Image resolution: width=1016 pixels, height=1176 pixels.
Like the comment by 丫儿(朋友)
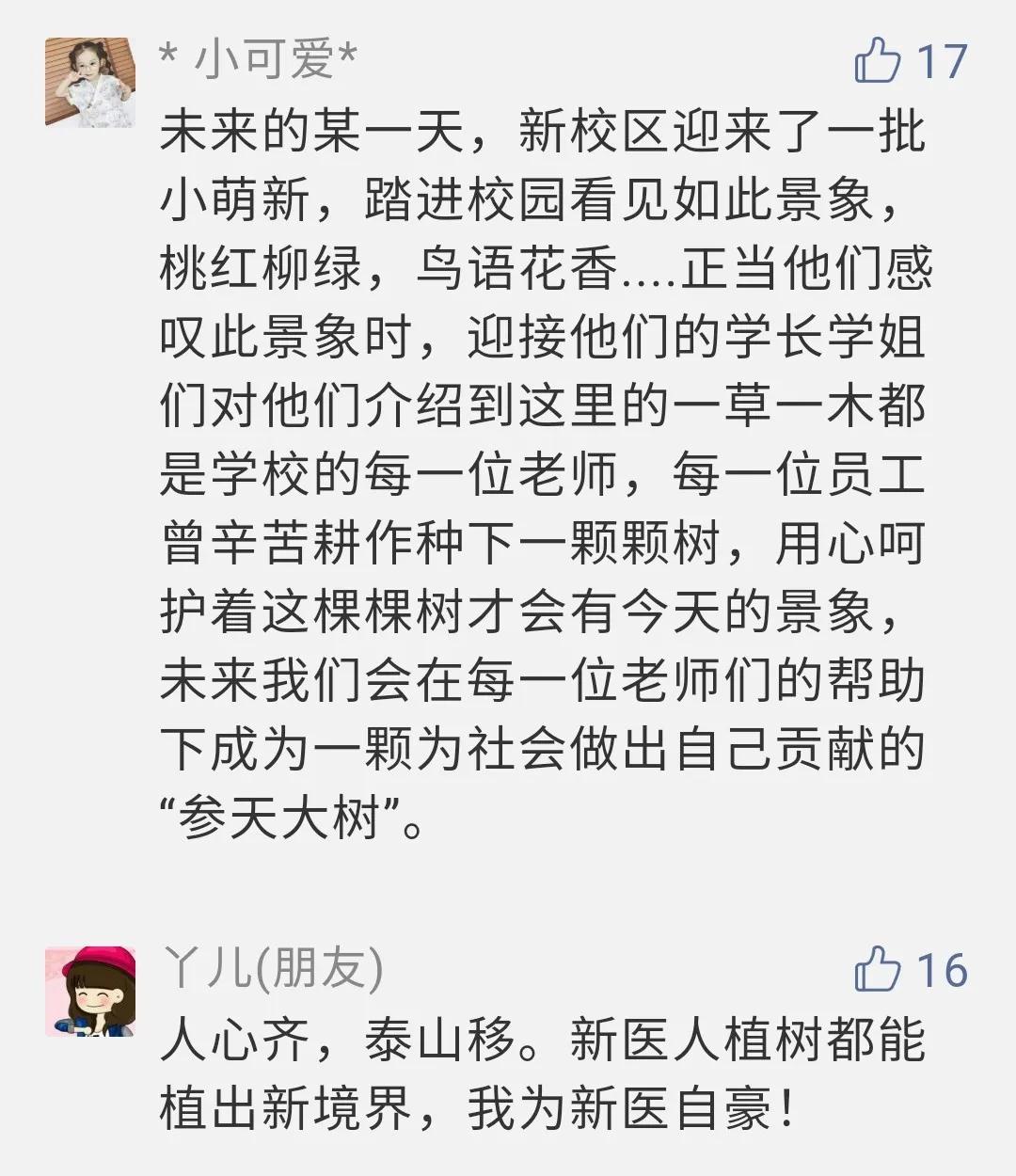878,969
